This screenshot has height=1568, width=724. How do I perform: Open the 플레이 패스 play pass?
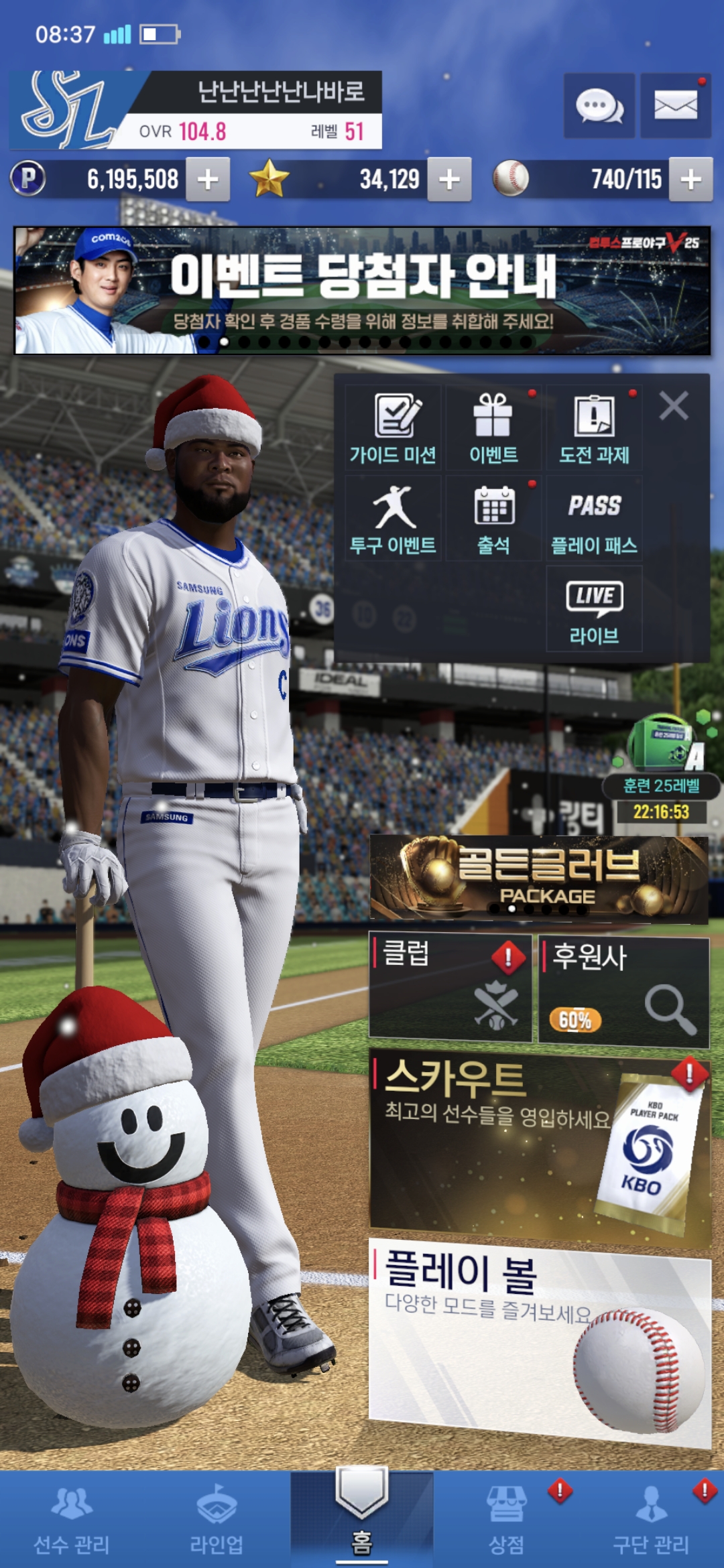click(594, 519)
